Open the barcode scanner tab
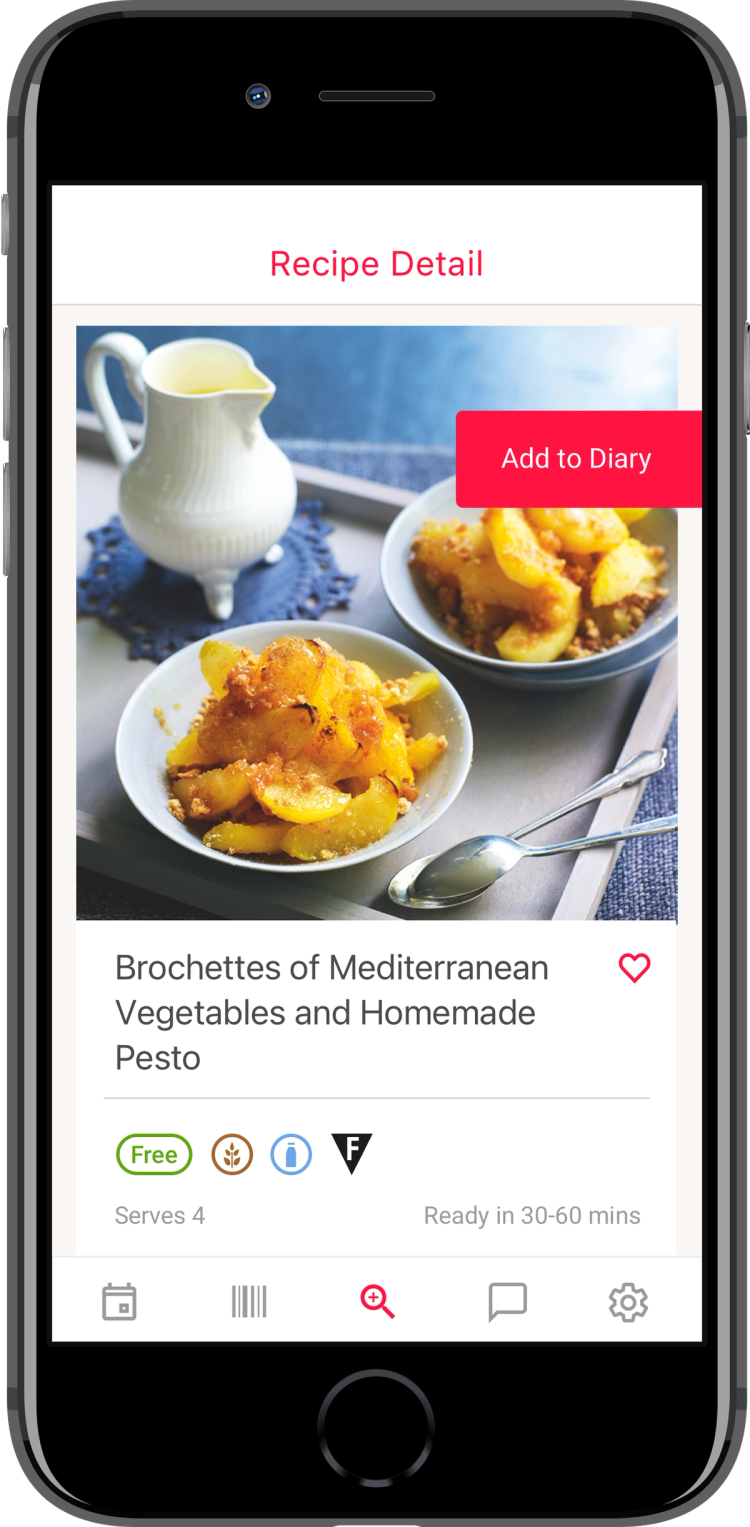Screen dimensions: 750x1527 coord(249,1302)
